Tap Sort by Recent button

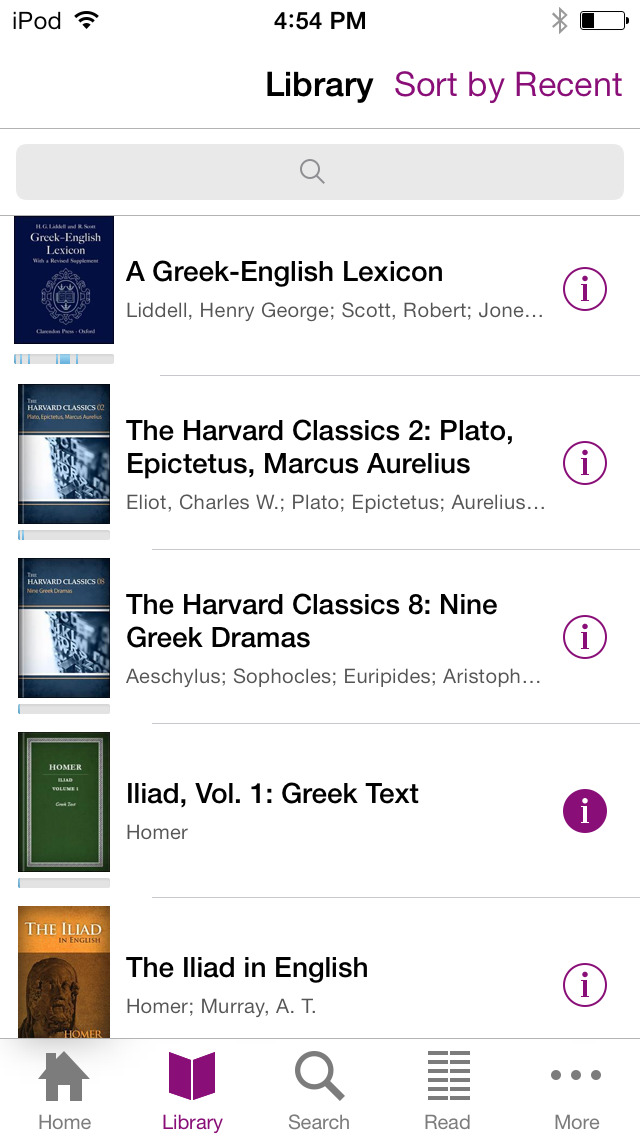(x=508, y=85)
